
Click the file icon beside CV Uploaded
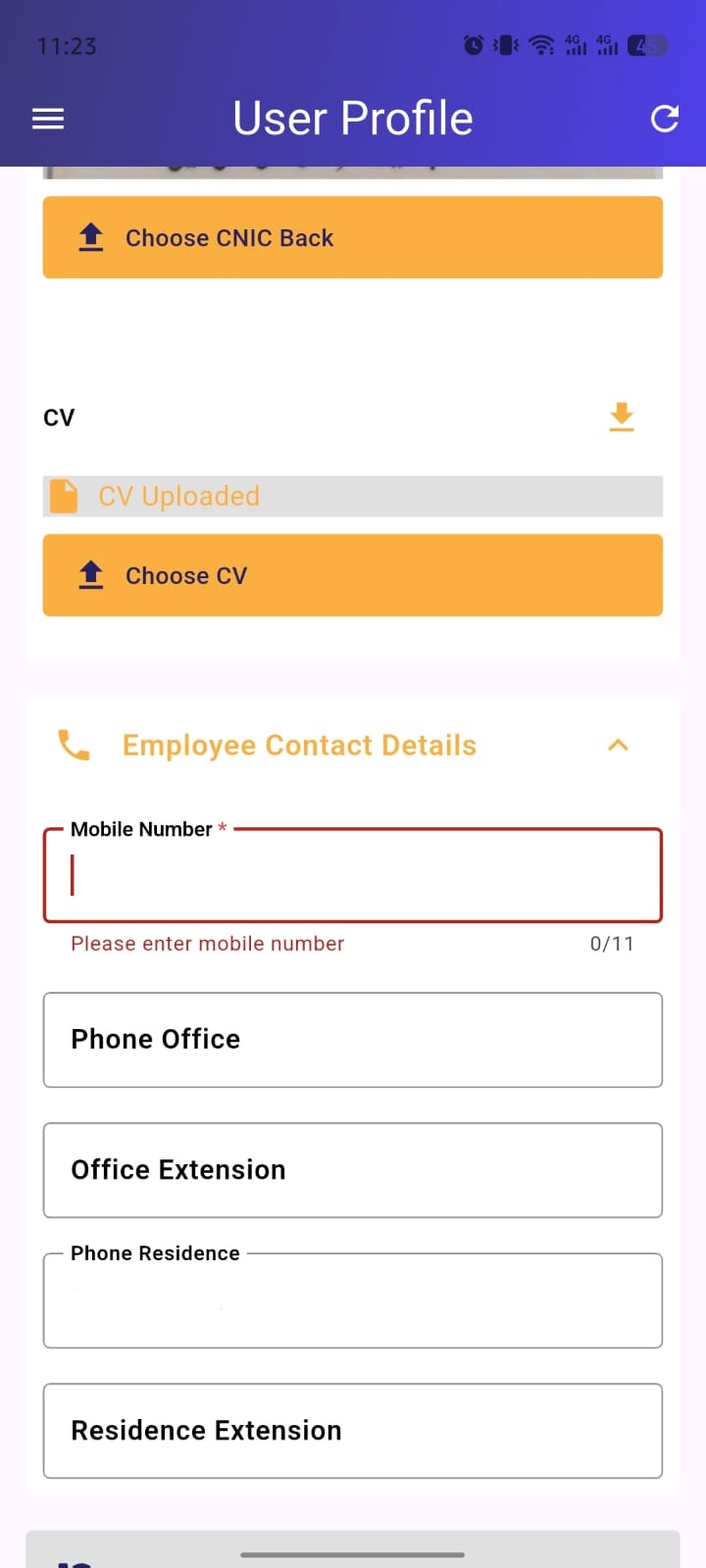click(63, 496)
